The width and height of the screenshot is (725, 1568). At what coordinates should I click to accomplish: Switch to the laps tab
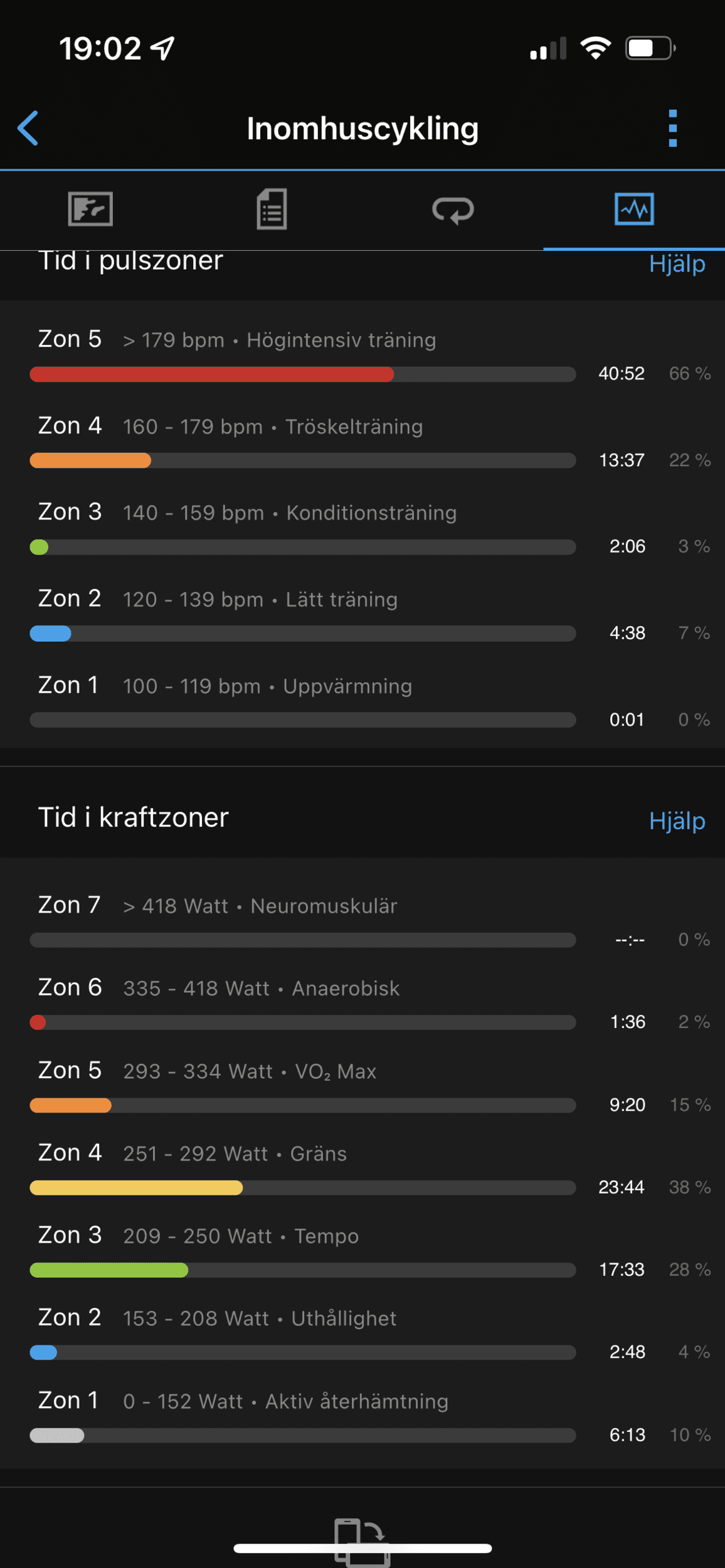pos(453,209)
